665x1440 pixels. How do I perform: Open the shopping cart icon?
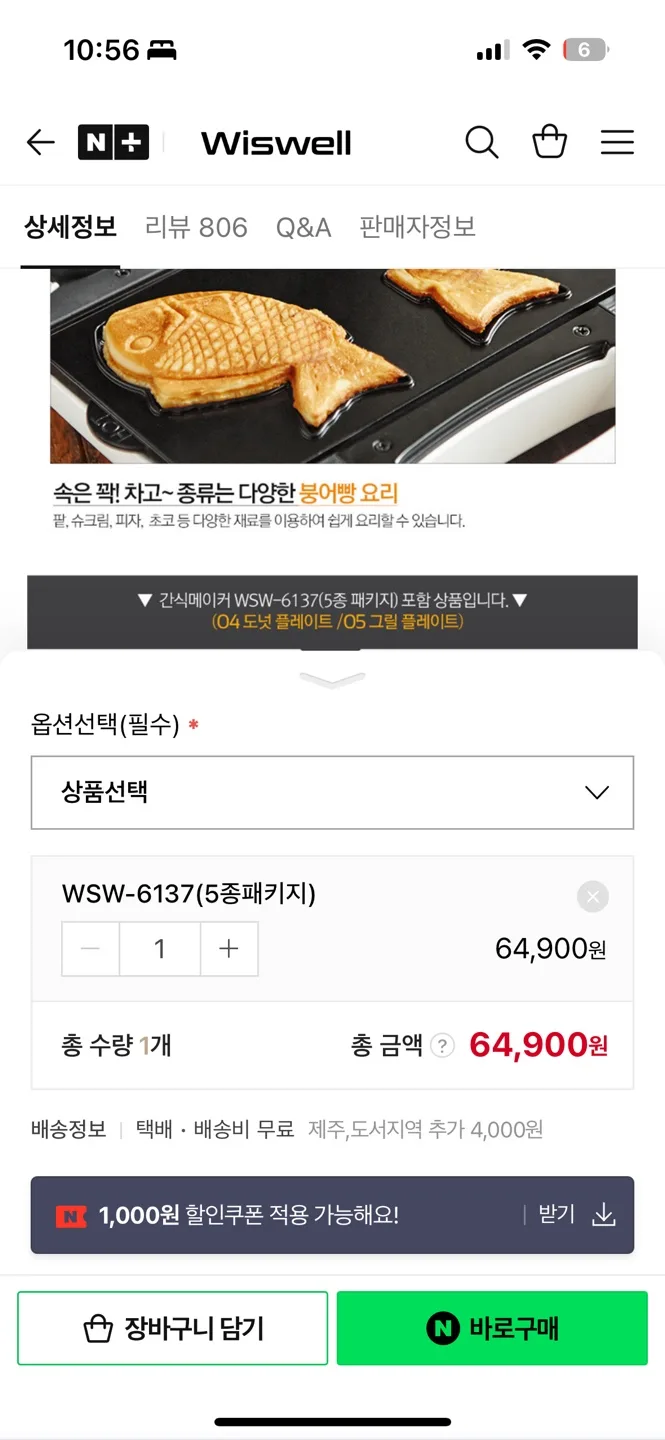tap(549, 143)
